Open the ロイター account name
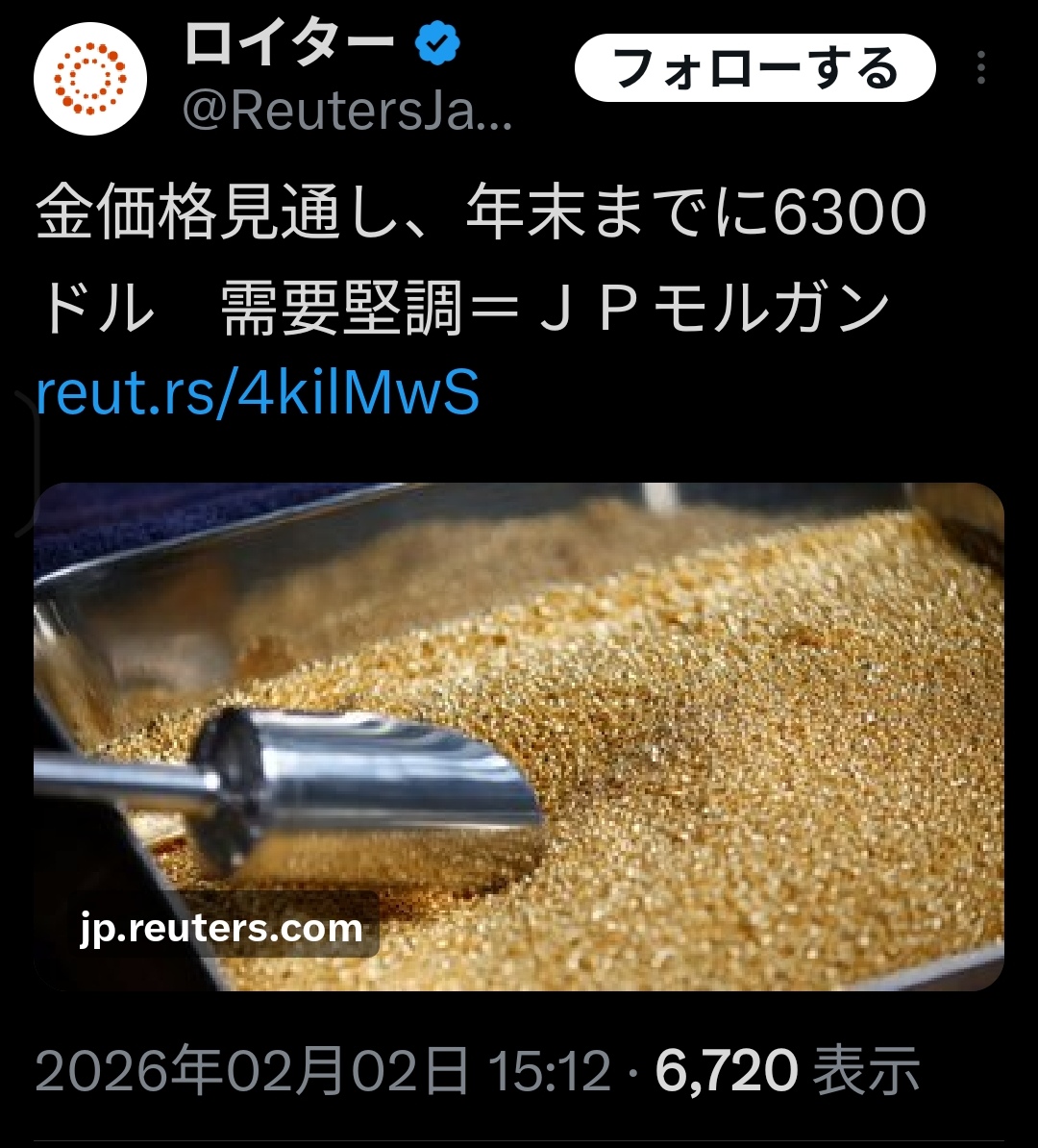 coord(288,45)
